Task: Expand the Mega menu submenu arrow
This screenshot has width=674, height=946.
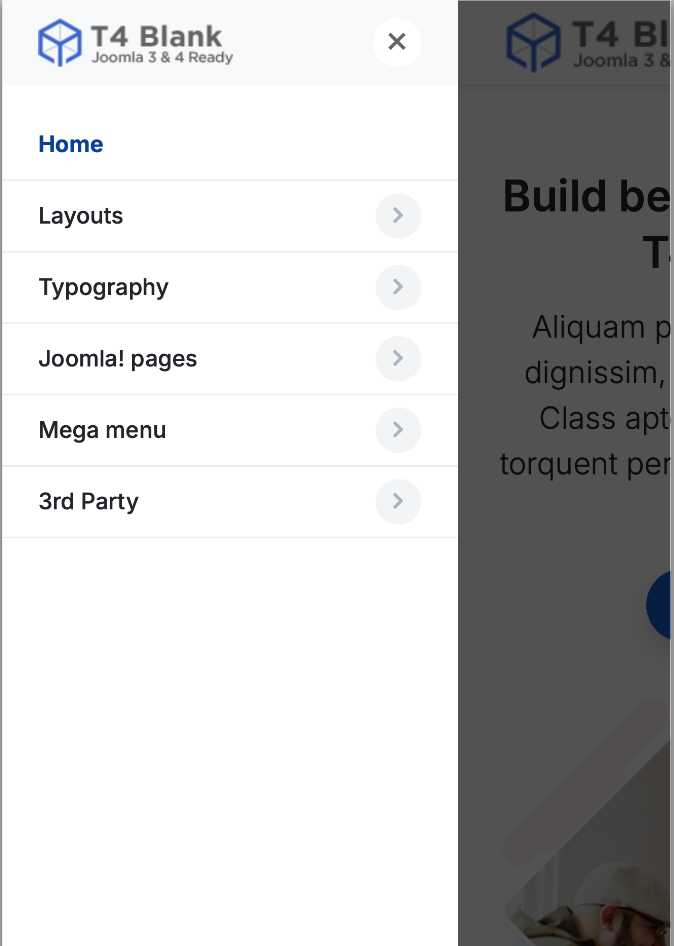Action: (x=398, y=431)
